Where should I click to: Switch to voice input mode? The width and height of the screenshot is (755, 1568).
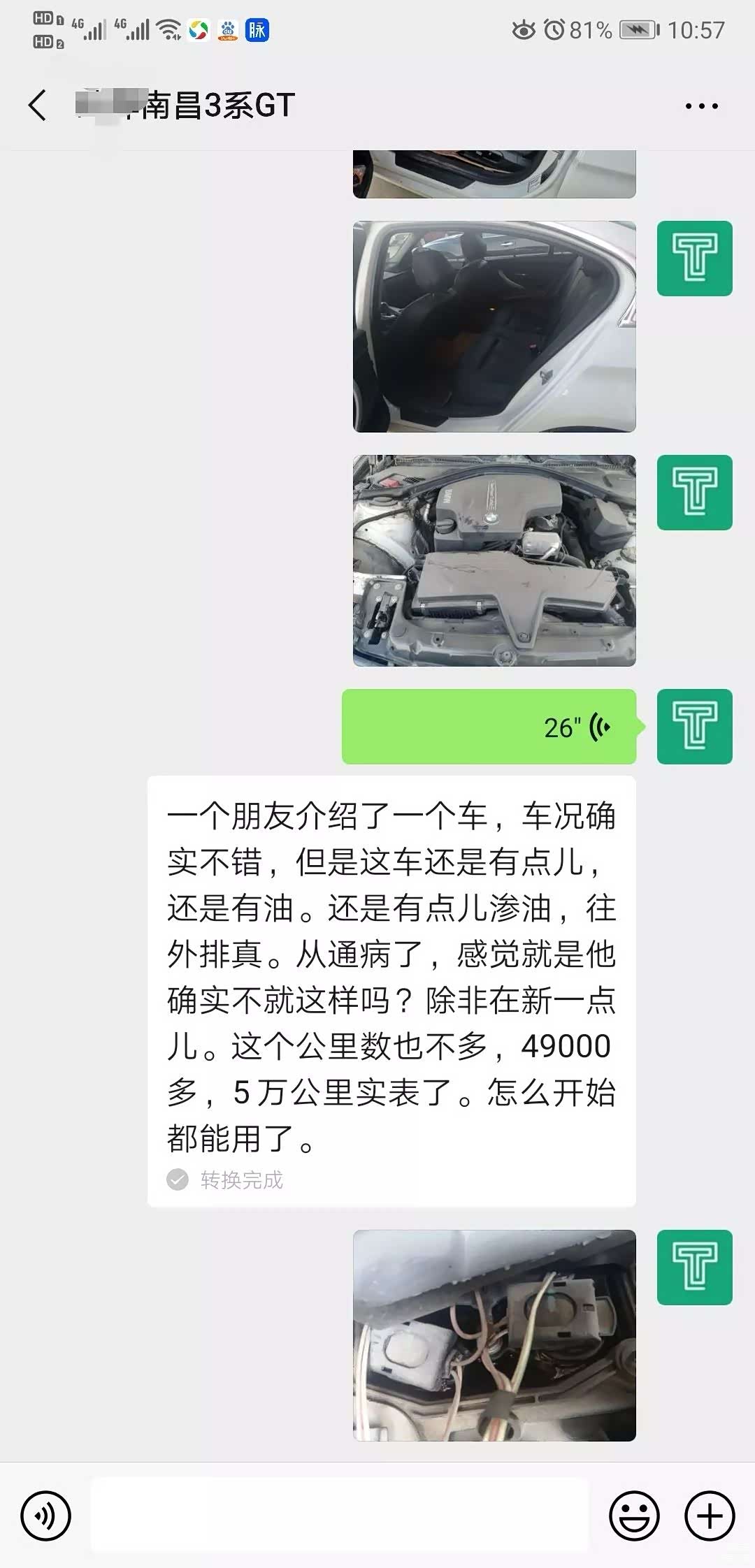pyautogui.click(x=46, y=1517)
